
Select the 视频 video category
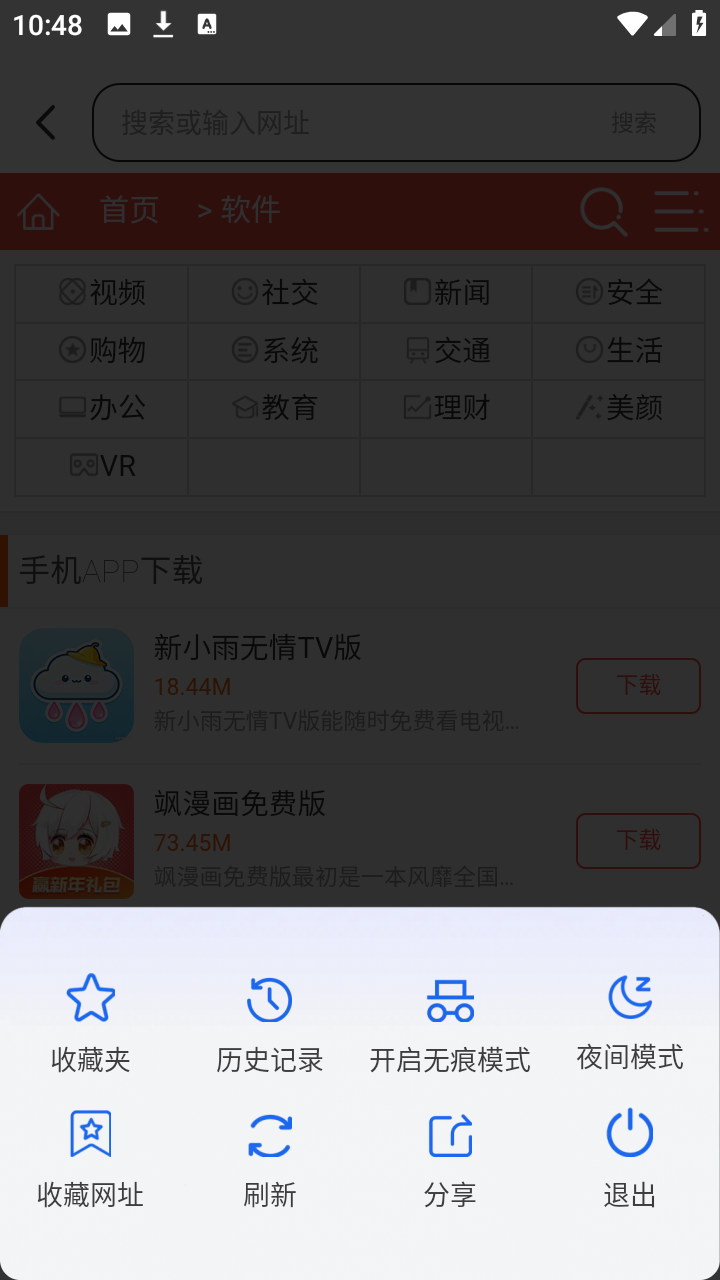[x=100, y=293]
